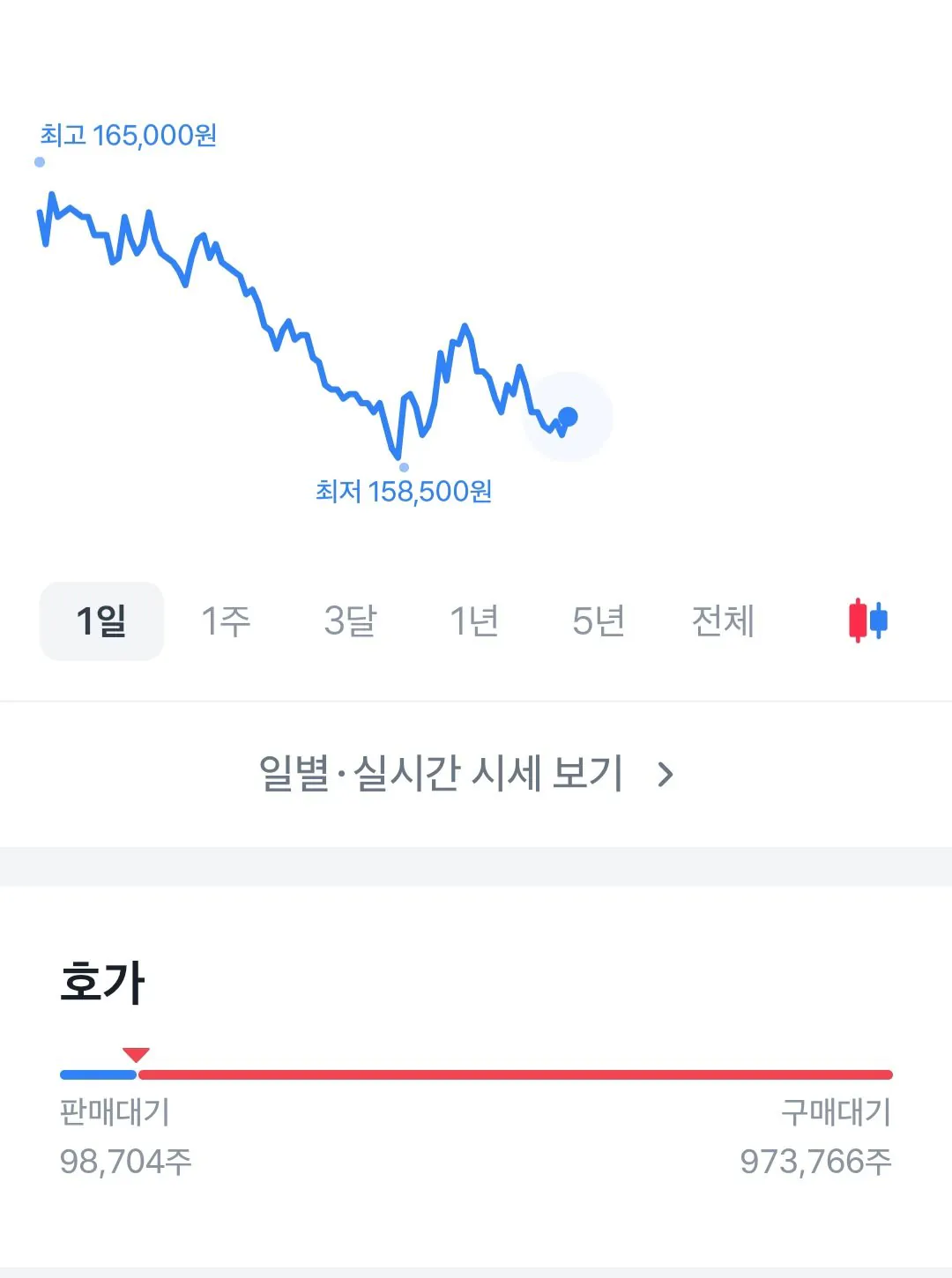Click the red triangle indicator above the 호가 bar

pyautogui.click(x=137, y=1052)
